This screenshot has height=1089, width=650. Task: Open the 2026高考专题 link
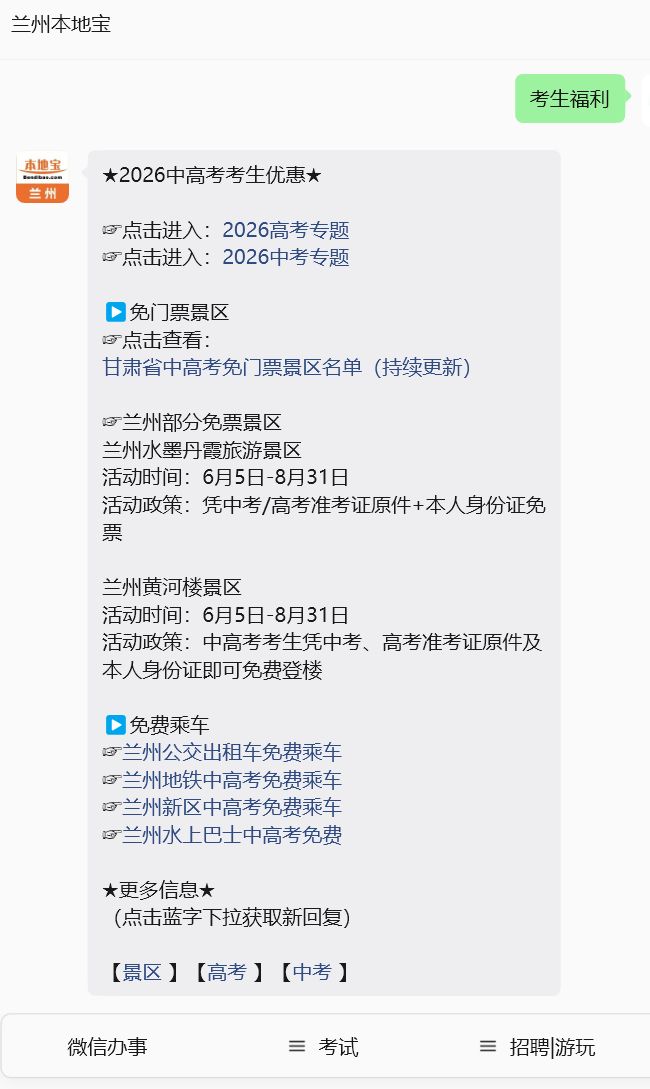(x=285, y=230)
